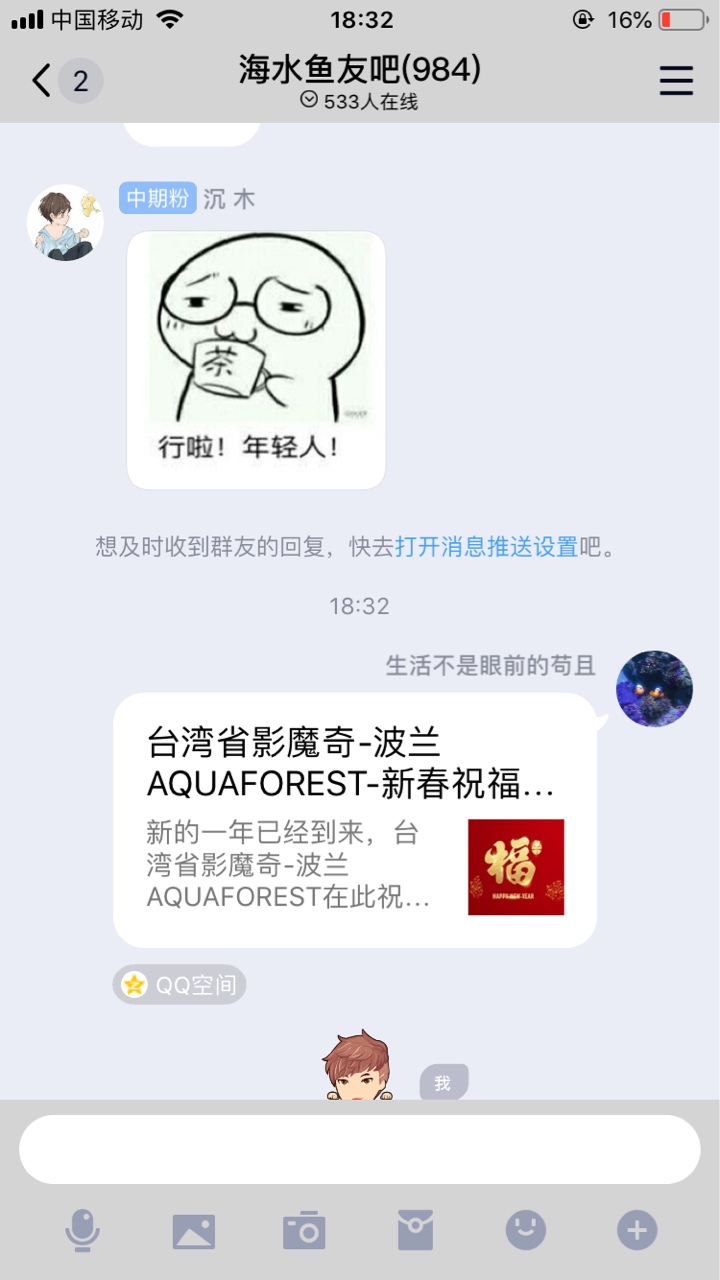Record a voice message with the microphone
The height and width of the screenshot is (1280, 720).
pos(82,1230)
